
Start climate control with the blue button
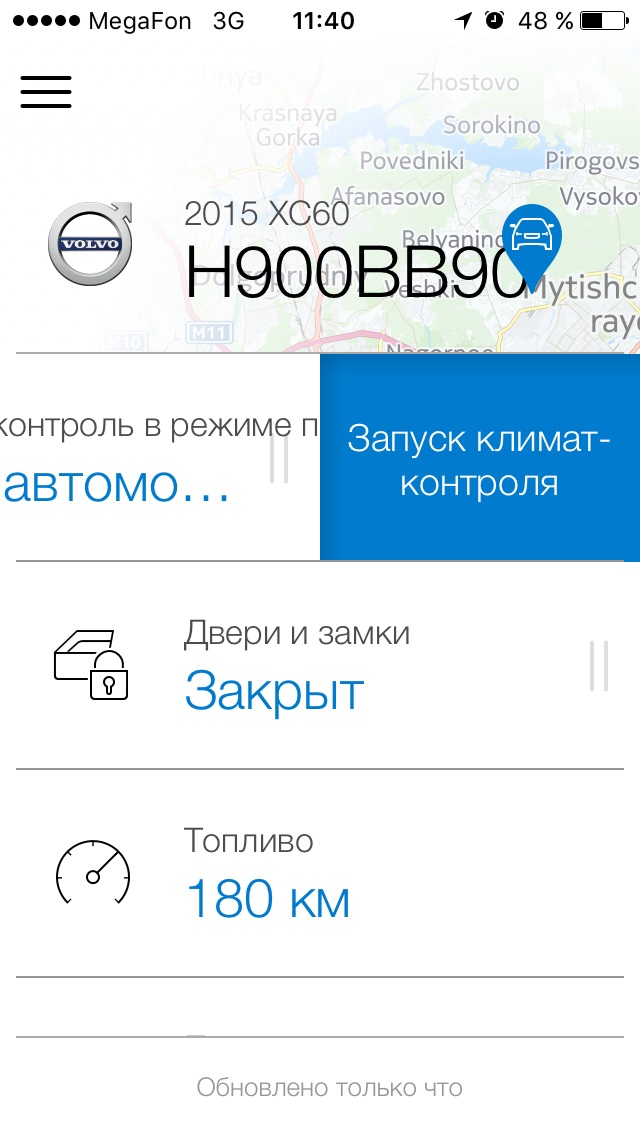(x=479, y=457)
